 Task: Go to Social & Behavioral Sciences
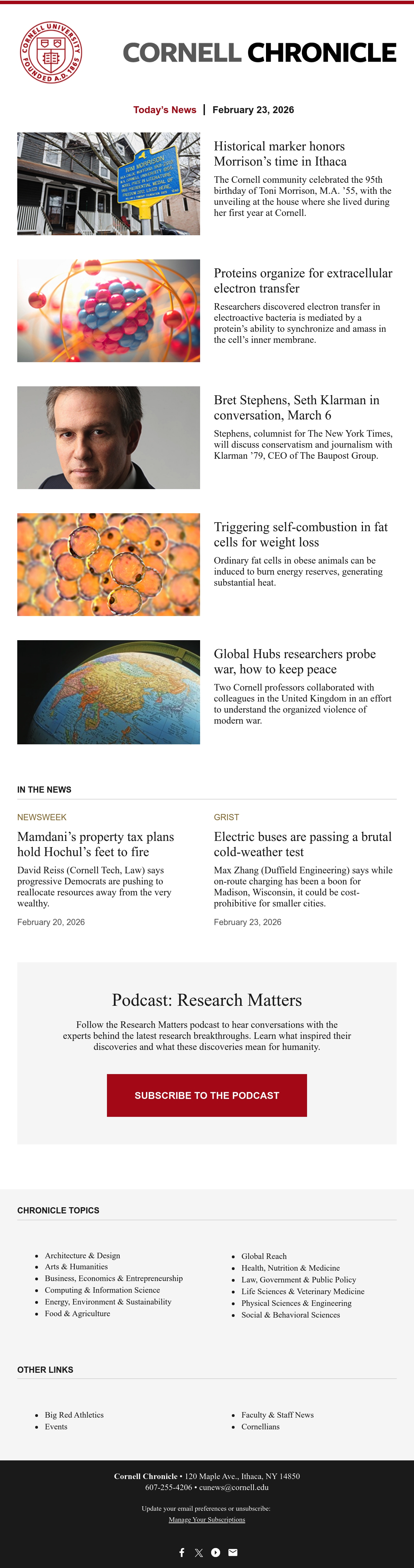[290, 1315]
